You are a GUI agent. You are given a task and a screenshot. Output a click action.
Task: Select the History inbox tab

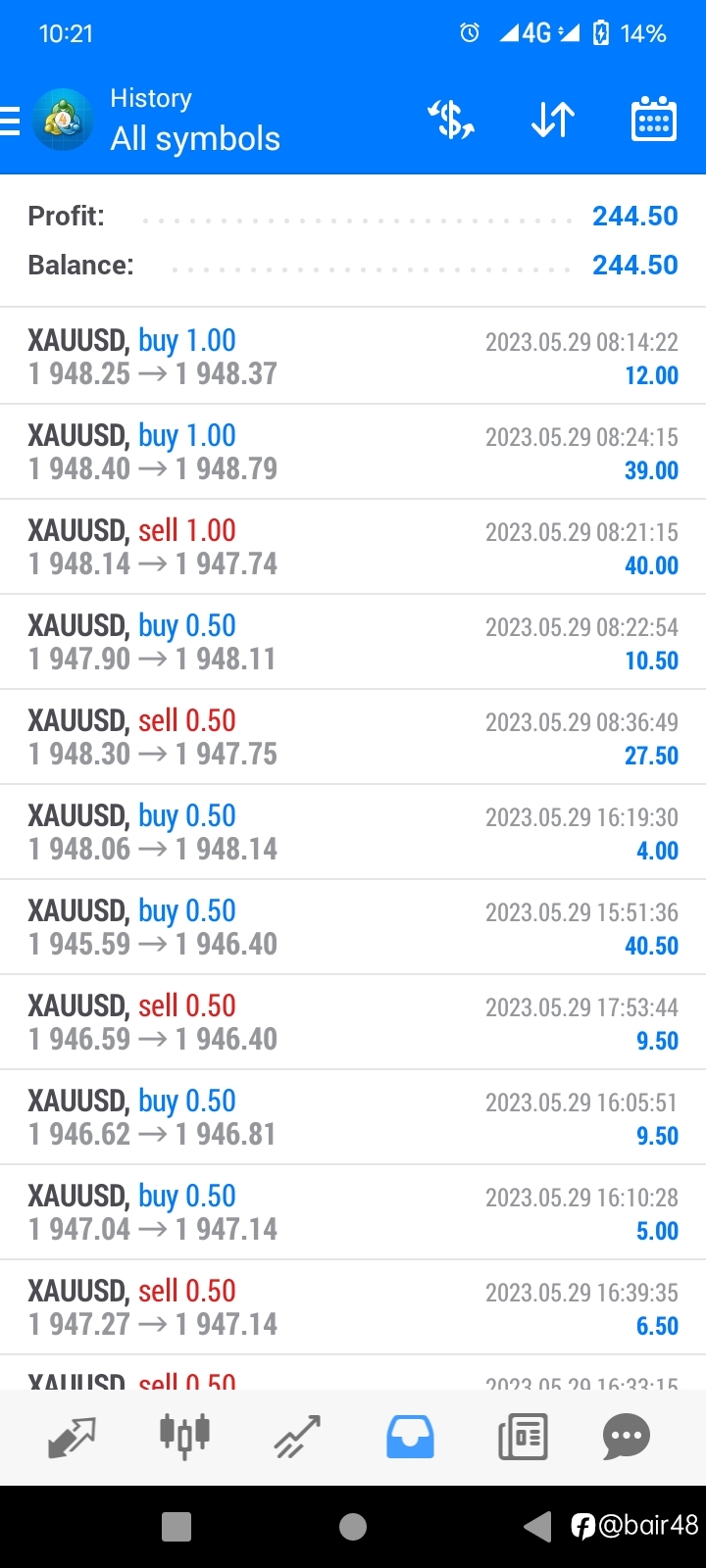[x=410, y=1437]
